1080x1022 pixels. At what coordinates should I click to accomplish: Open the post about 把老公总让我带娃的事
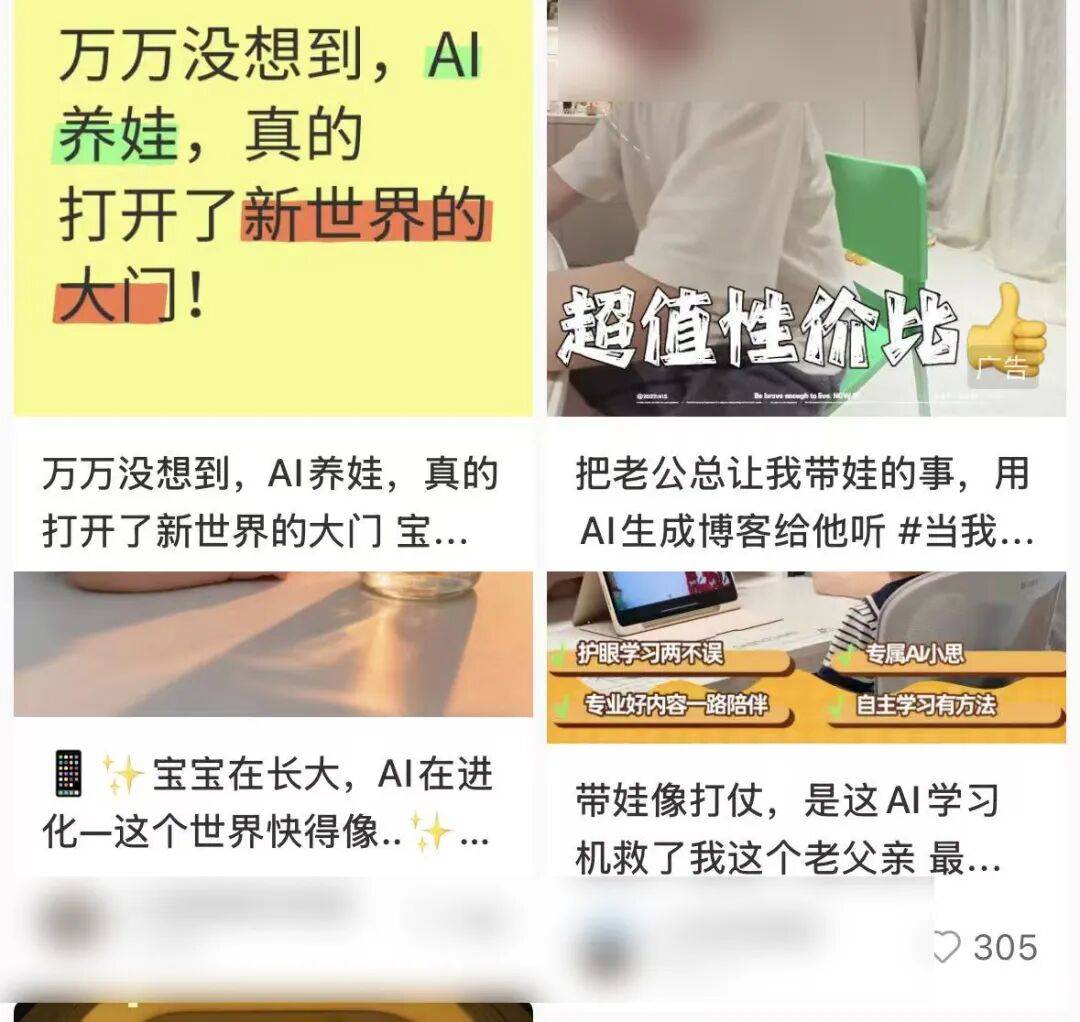pyautogui.click(x=806, y=502)
